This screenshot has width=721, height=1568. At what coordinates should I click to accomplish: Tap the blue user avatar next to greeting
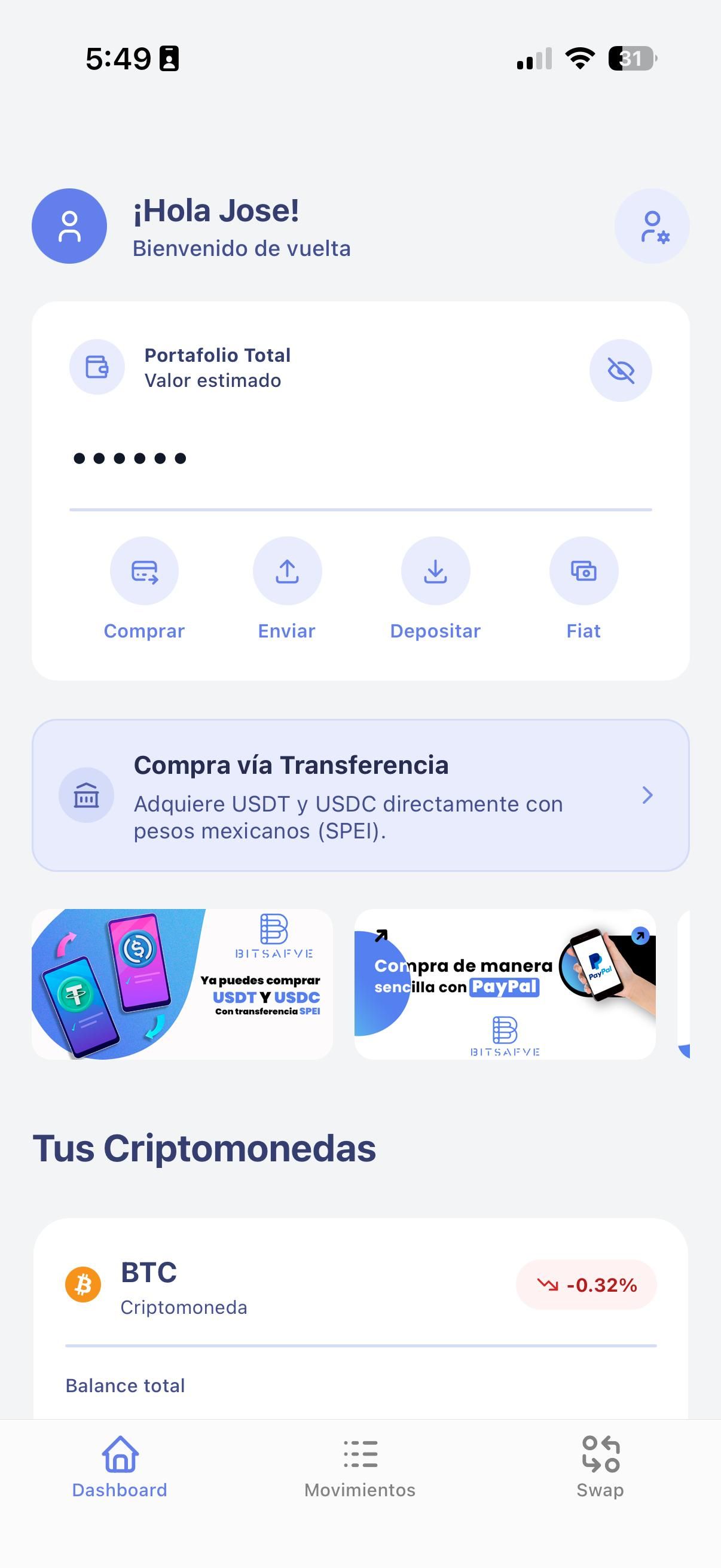pyautogui.click(x=69, y=226)
